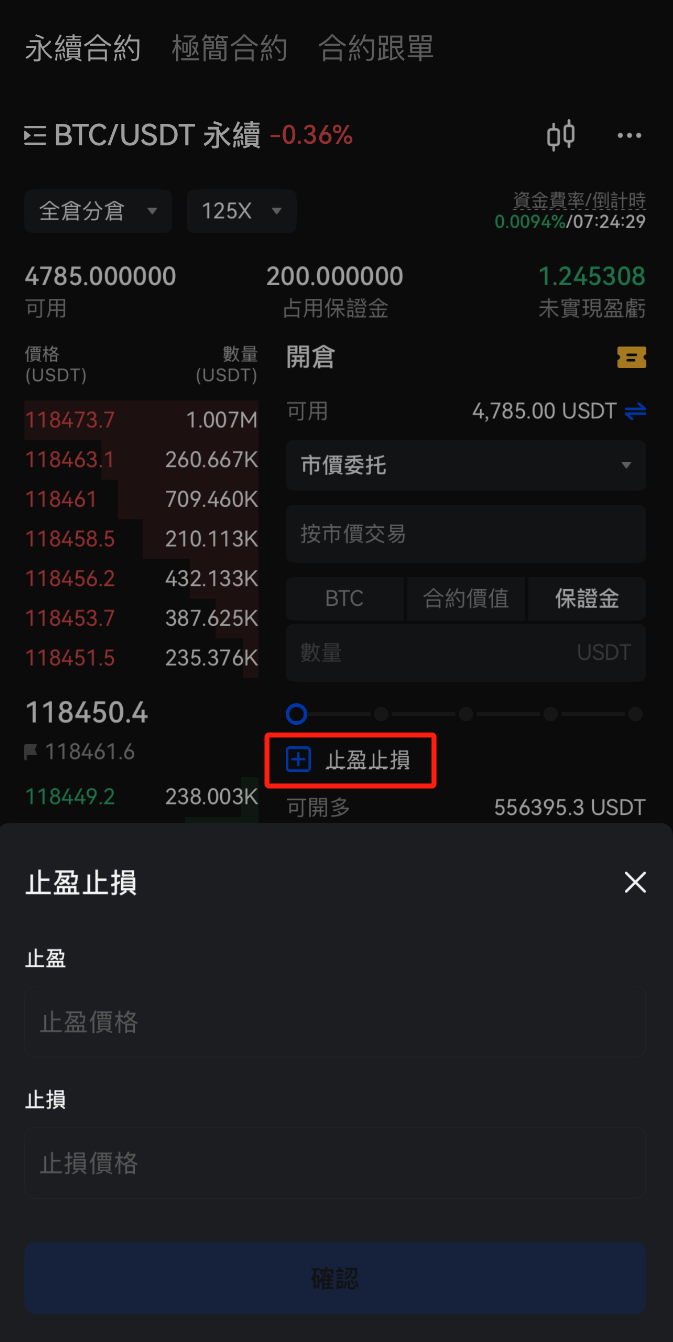Tap the transfer arrows beside 4,785.00 USDT
The height and width of the screenshot is (1342, 673).
(635, 411)
